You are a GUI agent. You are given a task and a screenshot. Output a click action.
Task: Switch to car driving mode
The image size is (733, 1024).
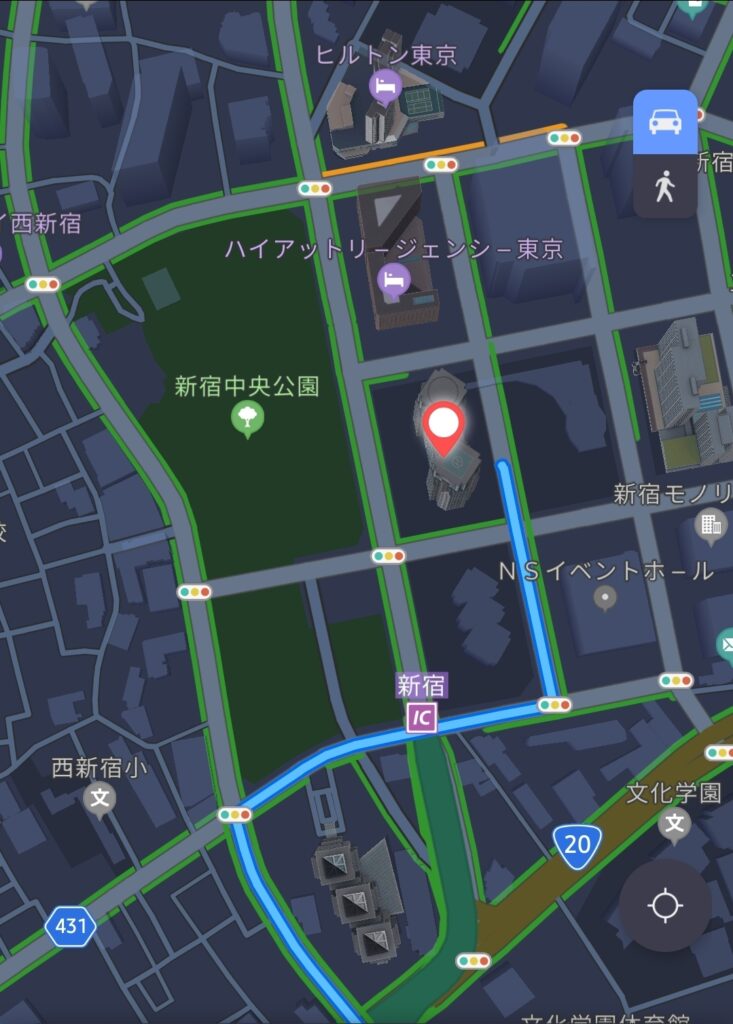click(665, 122)
